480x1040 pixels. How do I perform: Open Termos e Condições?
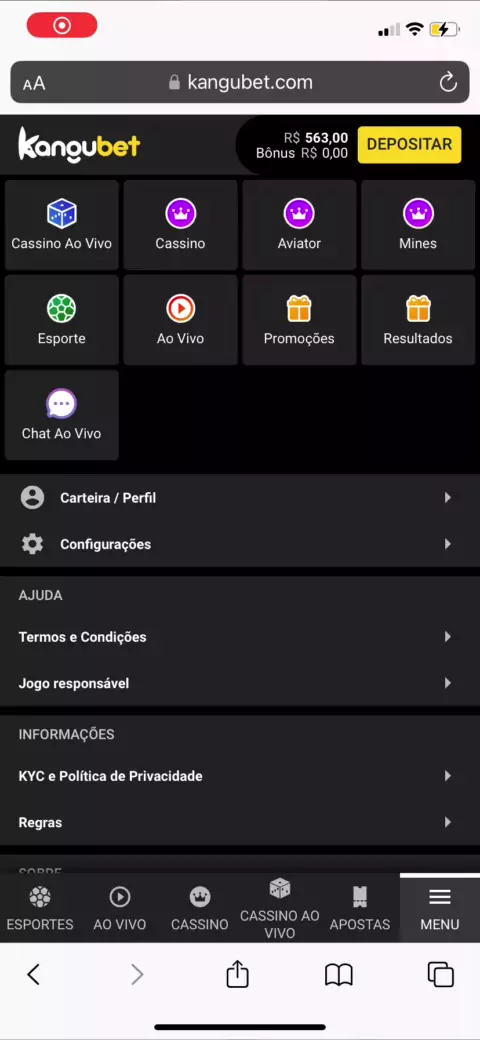[x=240, y=637]
